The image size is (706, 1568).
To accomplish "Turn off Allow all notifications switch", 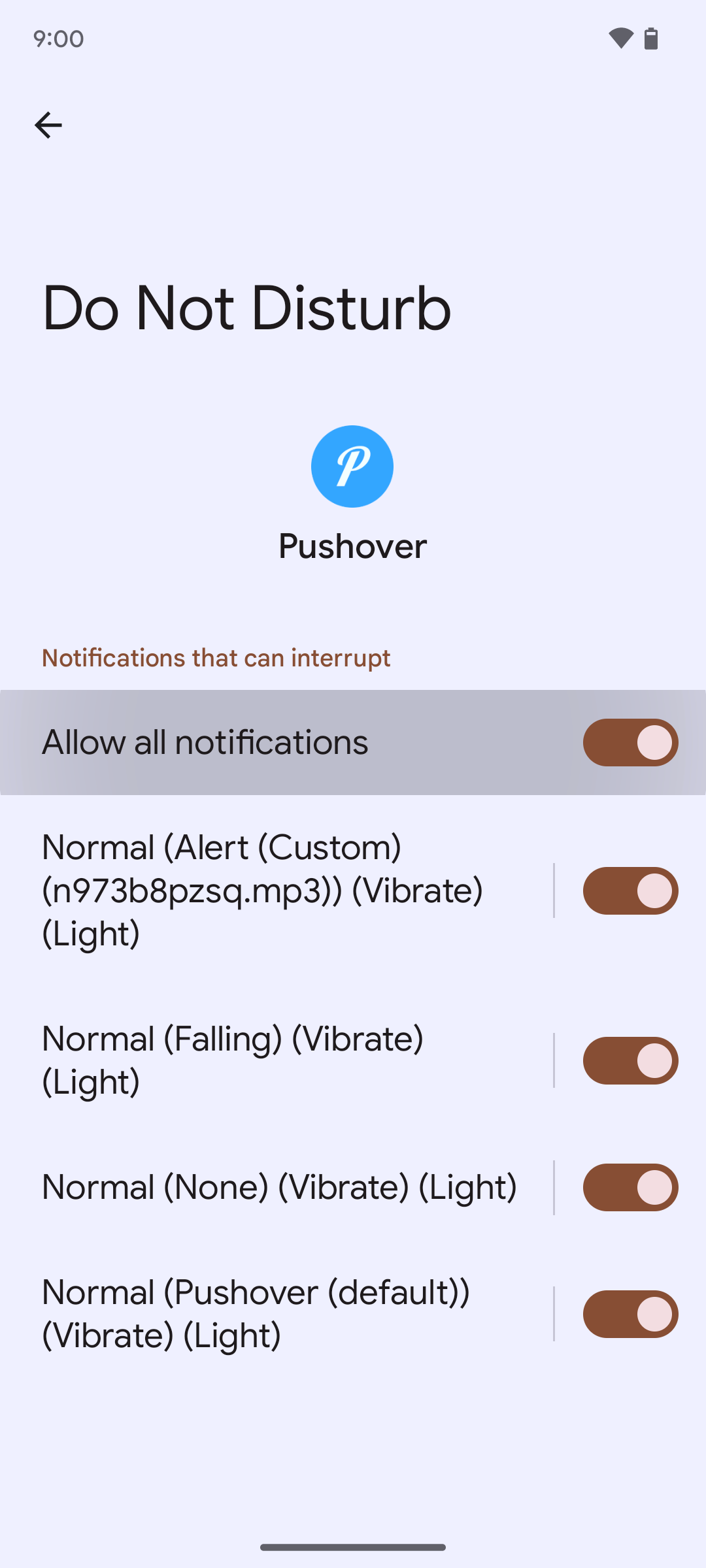I will [x=630, y=743].
